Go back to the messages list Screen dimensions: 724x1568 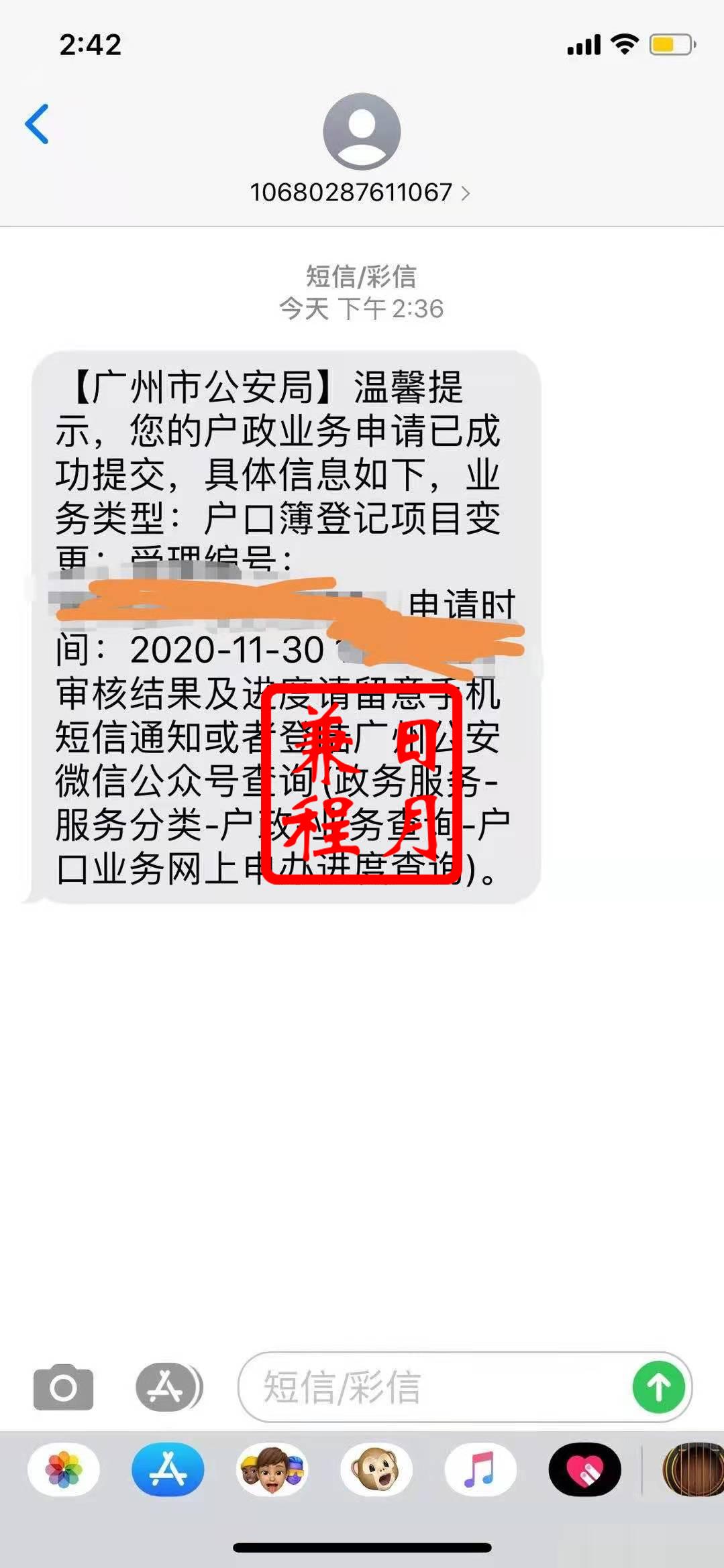(37, 124)
